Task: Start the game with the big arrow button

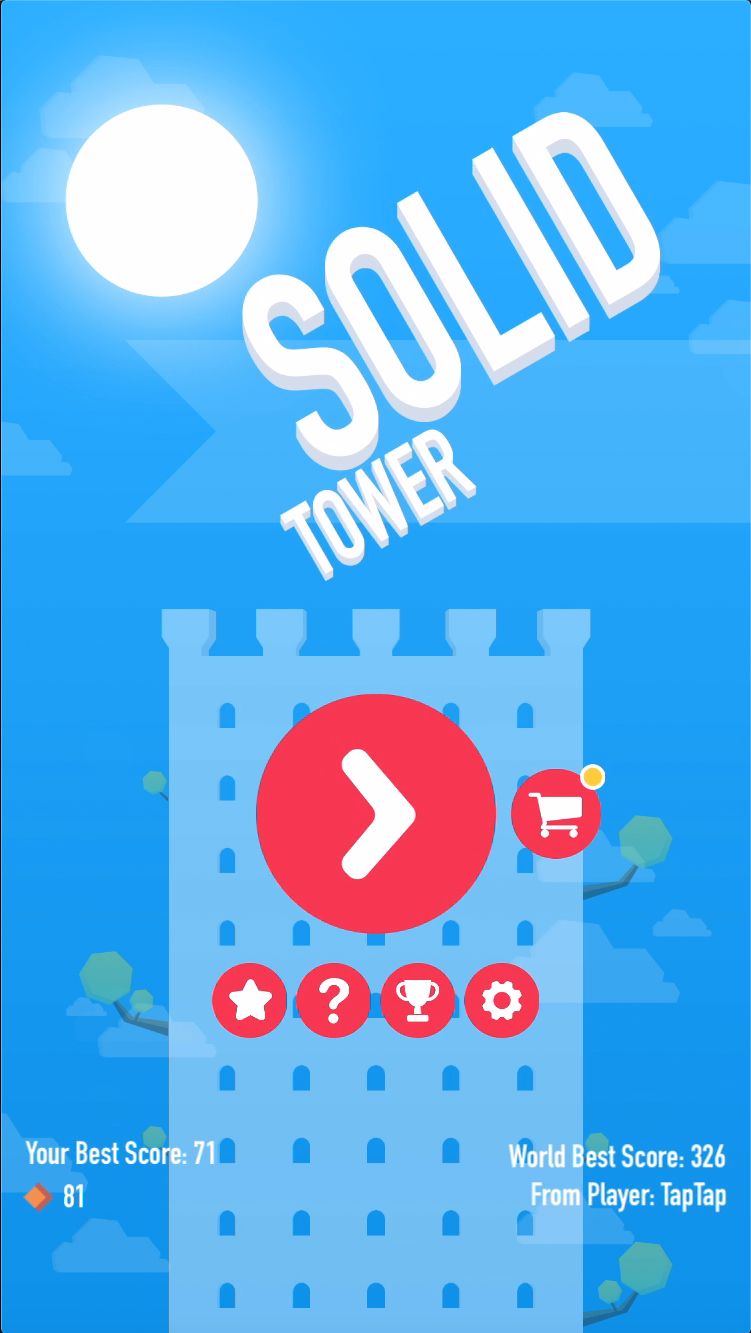Action: click(x=376, y=814)
